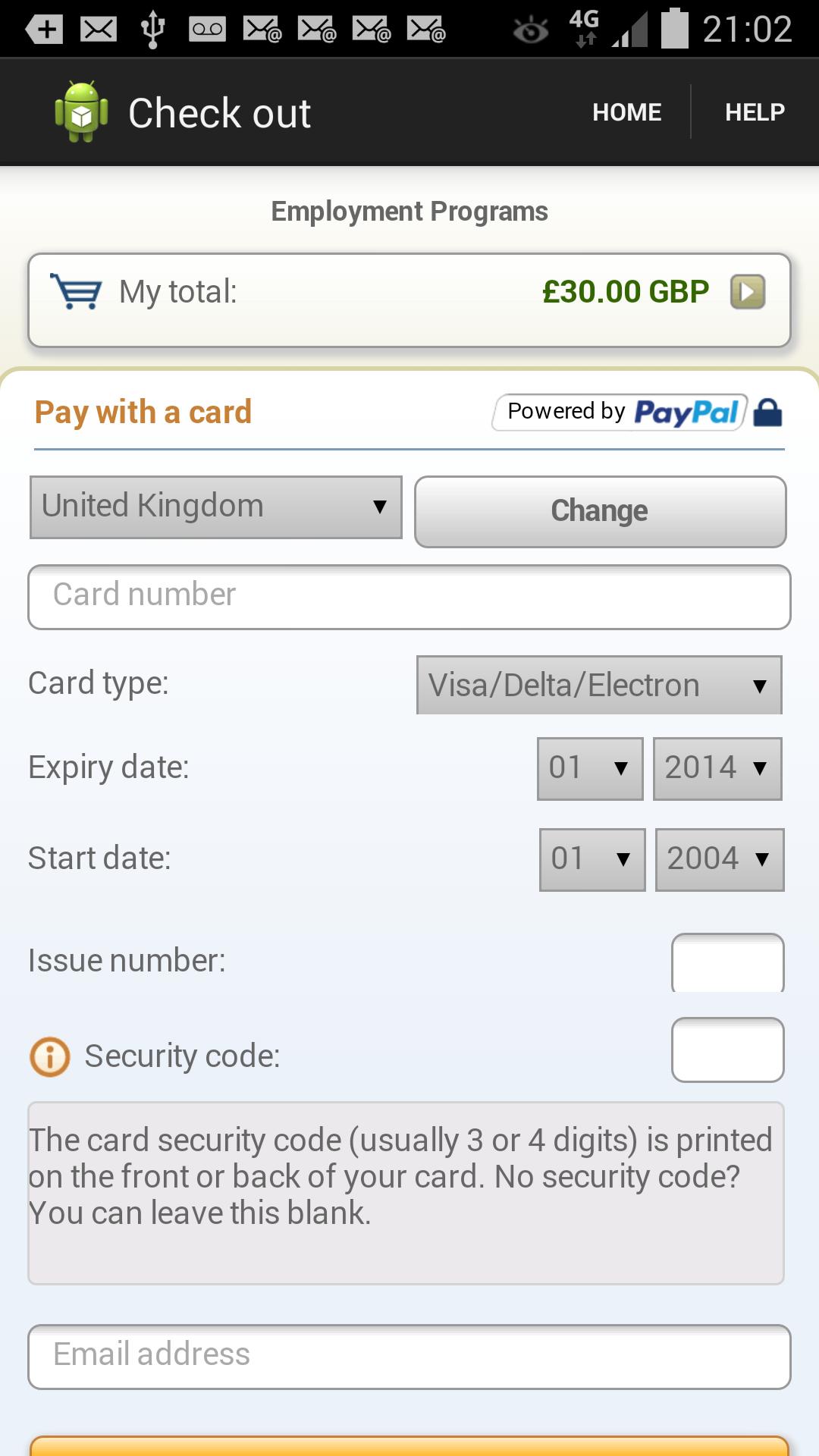
Task: Focus the Issue number field
Action: coord(727,963)
